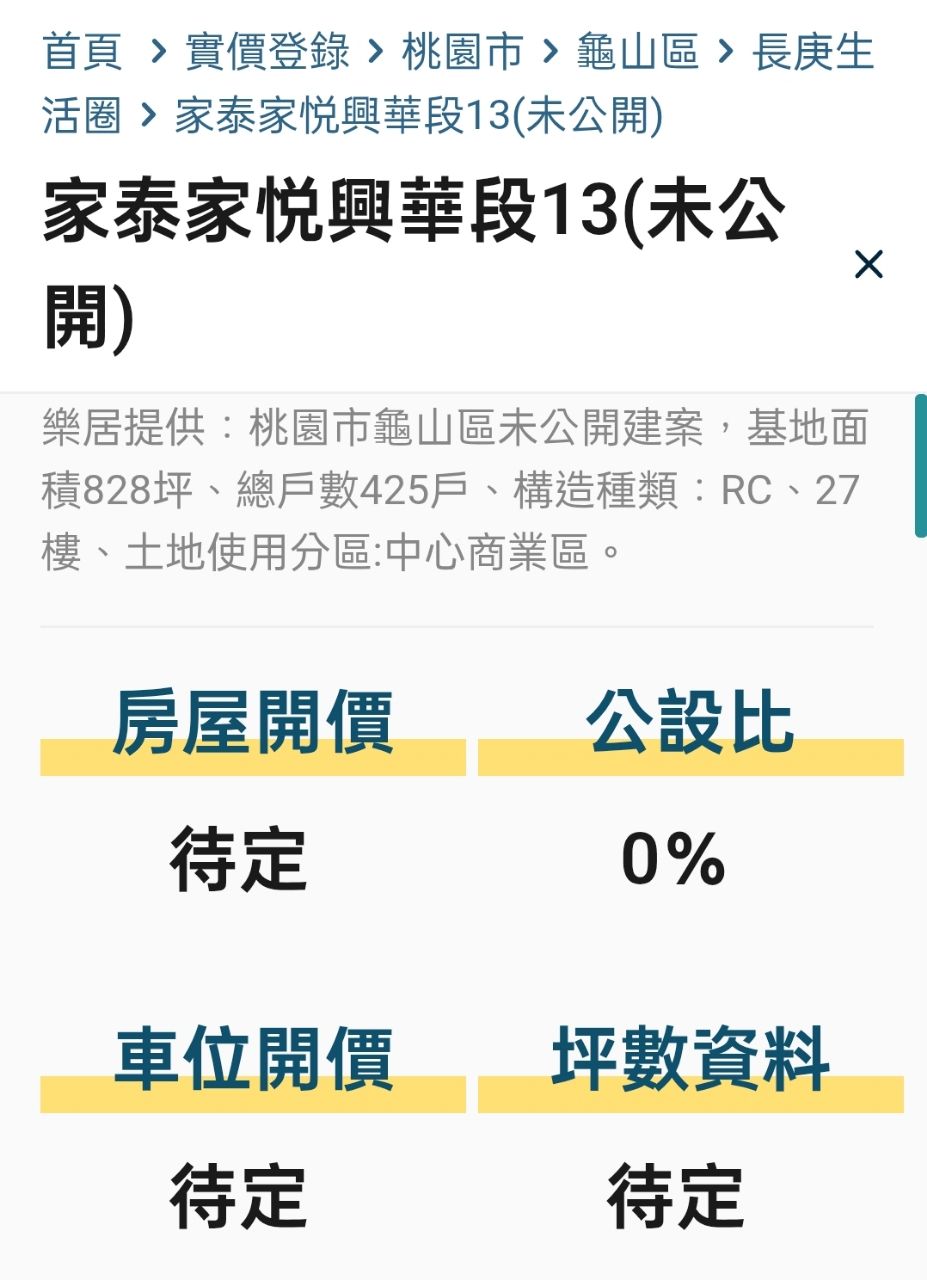Close the 家泰家悅興華段13 detail panel
Image resolution: width=927 pixels, height=1280 pixels.
868,265
